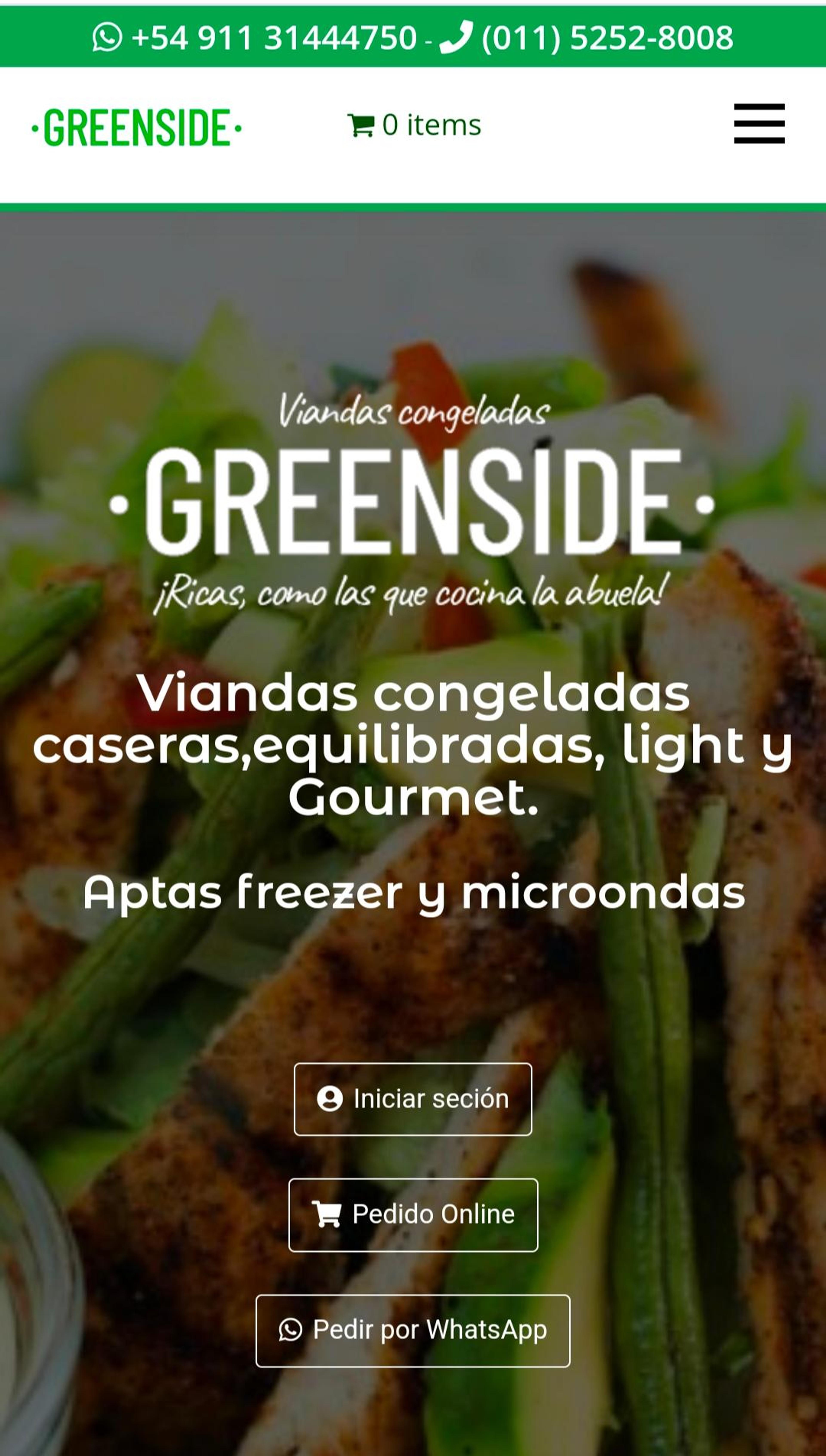Call the phone number (011) 5252-8008
The image size is (826, 1456).
coord(586,37)
